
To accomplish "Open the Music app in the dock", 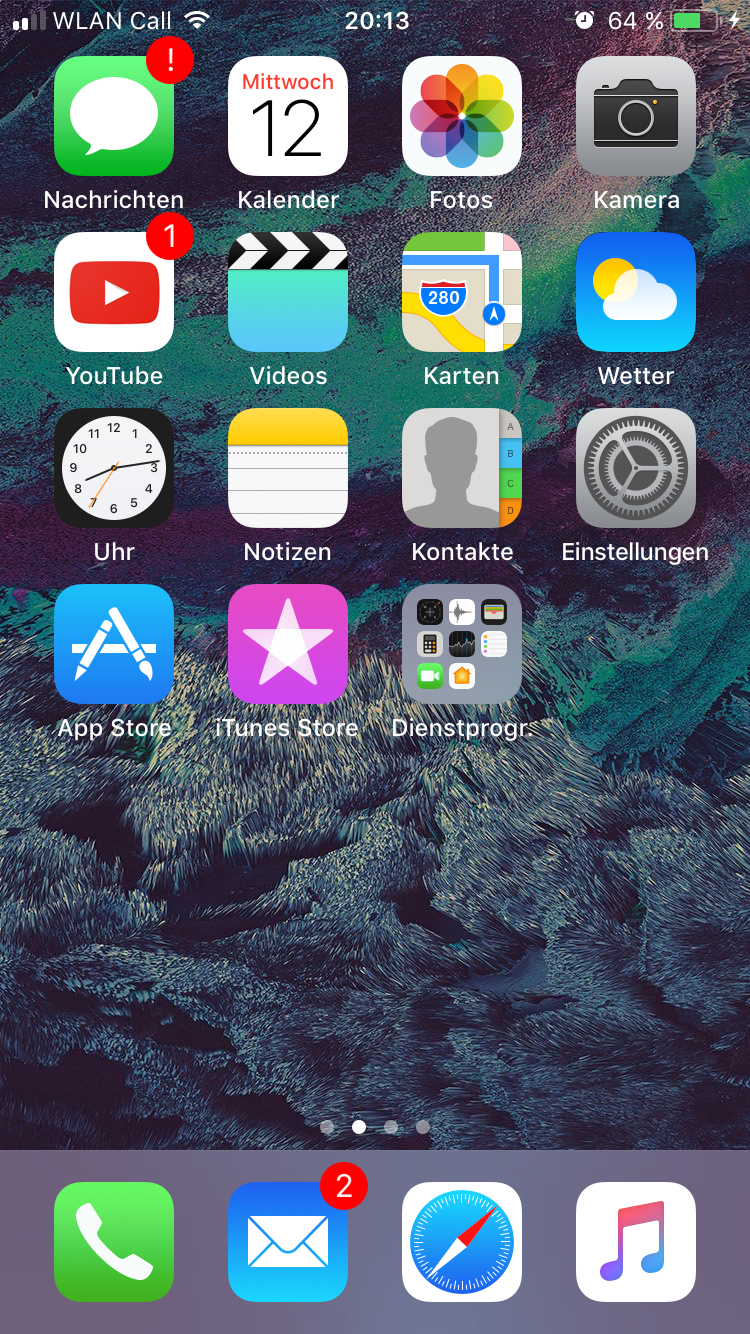I will coord(636,1242).
